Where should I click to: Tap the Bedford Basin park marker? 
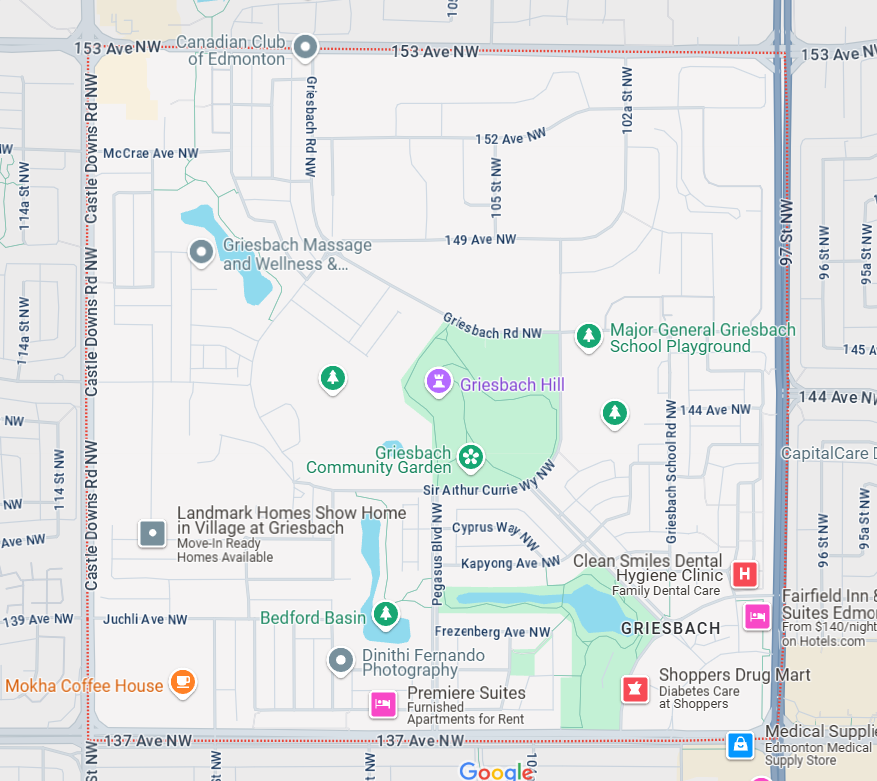tap(385, 613)
